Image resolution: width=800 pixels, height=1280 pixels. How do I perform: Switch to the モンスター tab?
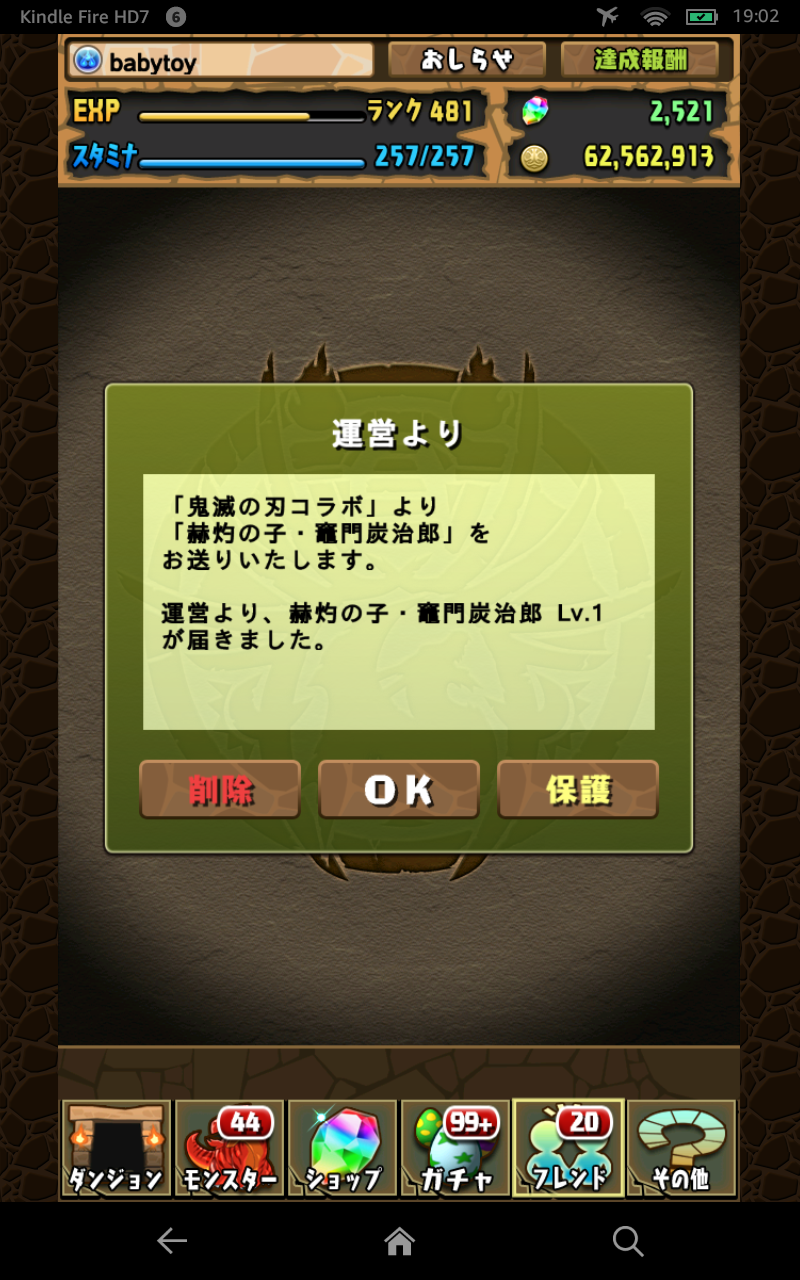click(230, 1148)
